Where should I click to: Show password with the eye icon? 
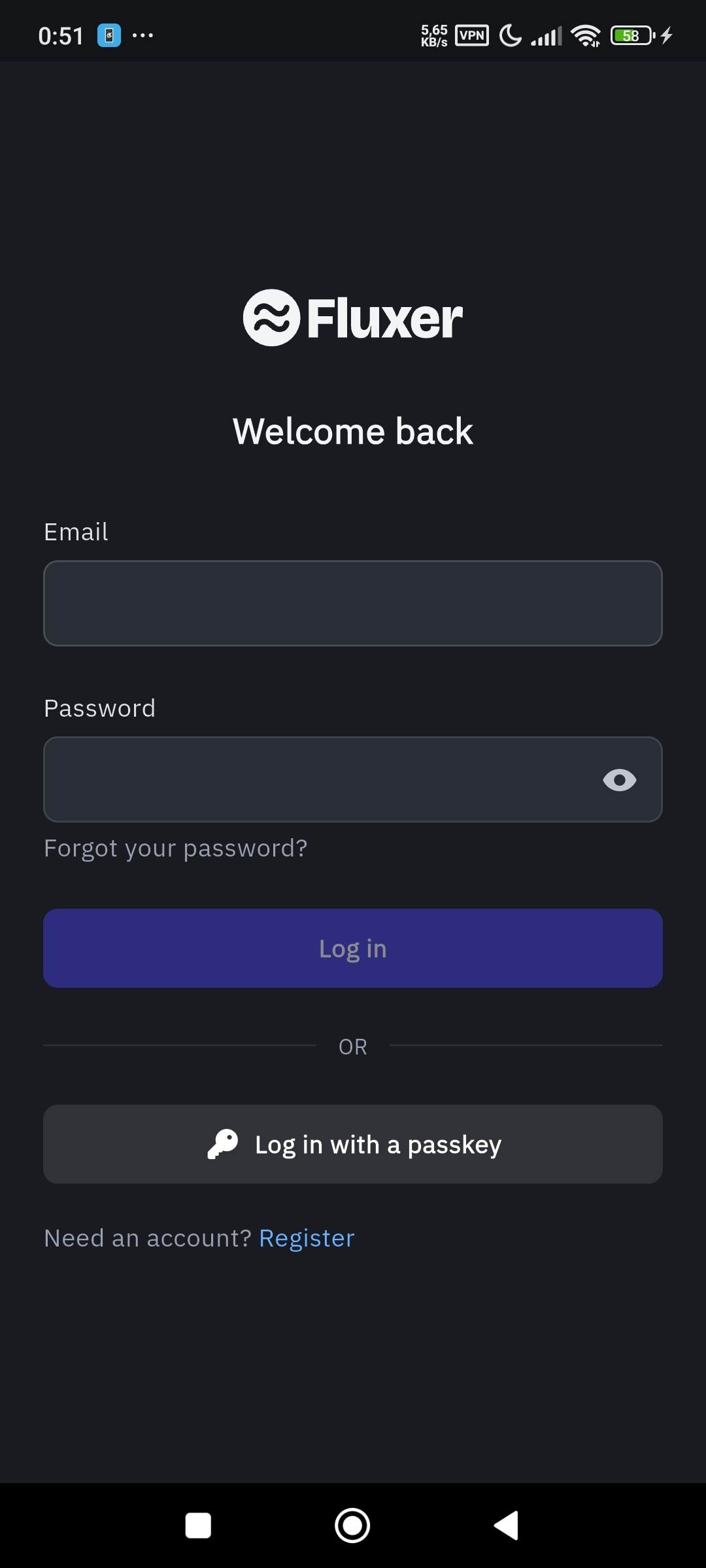point(619,780)
